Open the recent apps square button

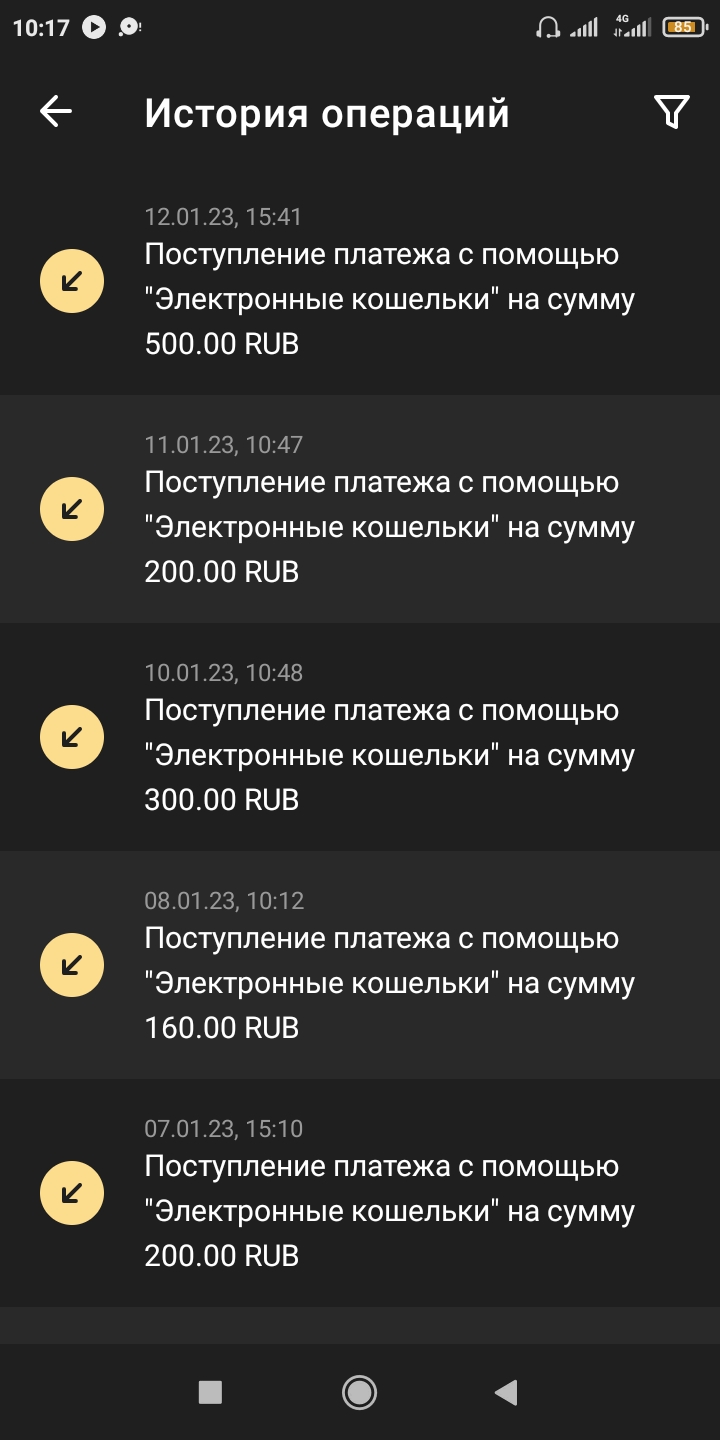[x=209, y=1391]
